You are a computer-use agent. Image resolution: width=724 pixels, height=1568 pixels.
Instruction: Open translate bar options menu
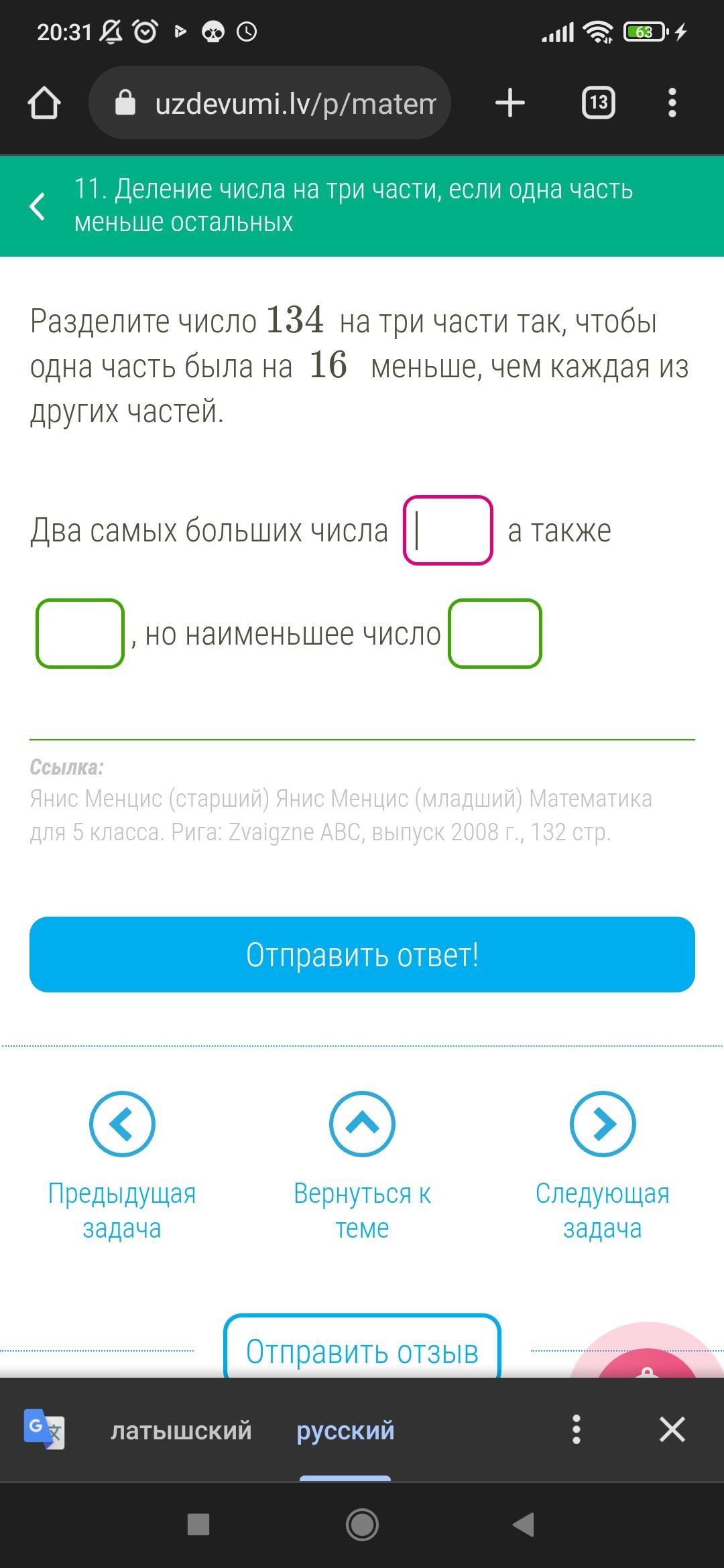[x=576, y=1429]
